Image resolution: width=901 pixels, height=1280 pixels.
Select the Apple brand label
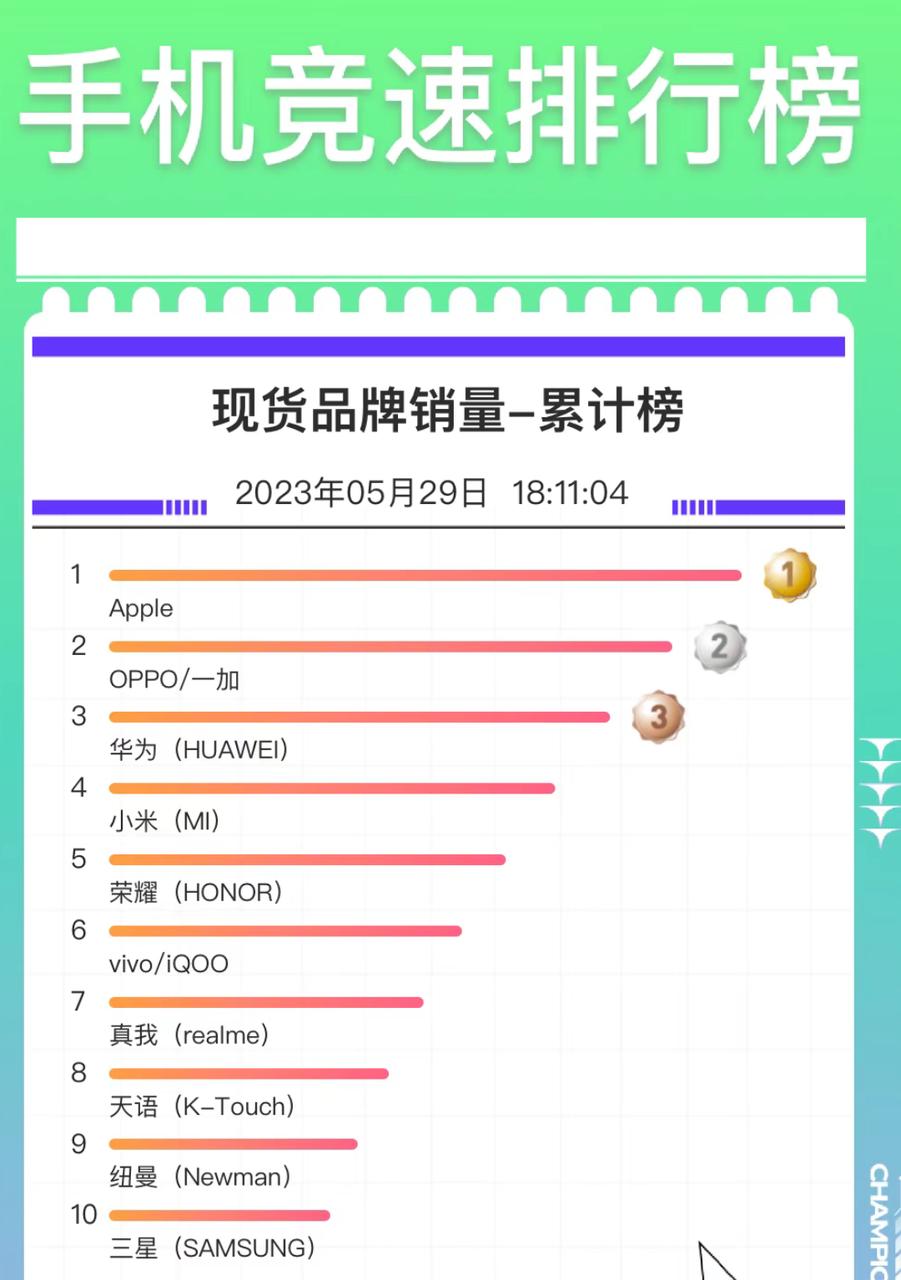coord(140,608)
